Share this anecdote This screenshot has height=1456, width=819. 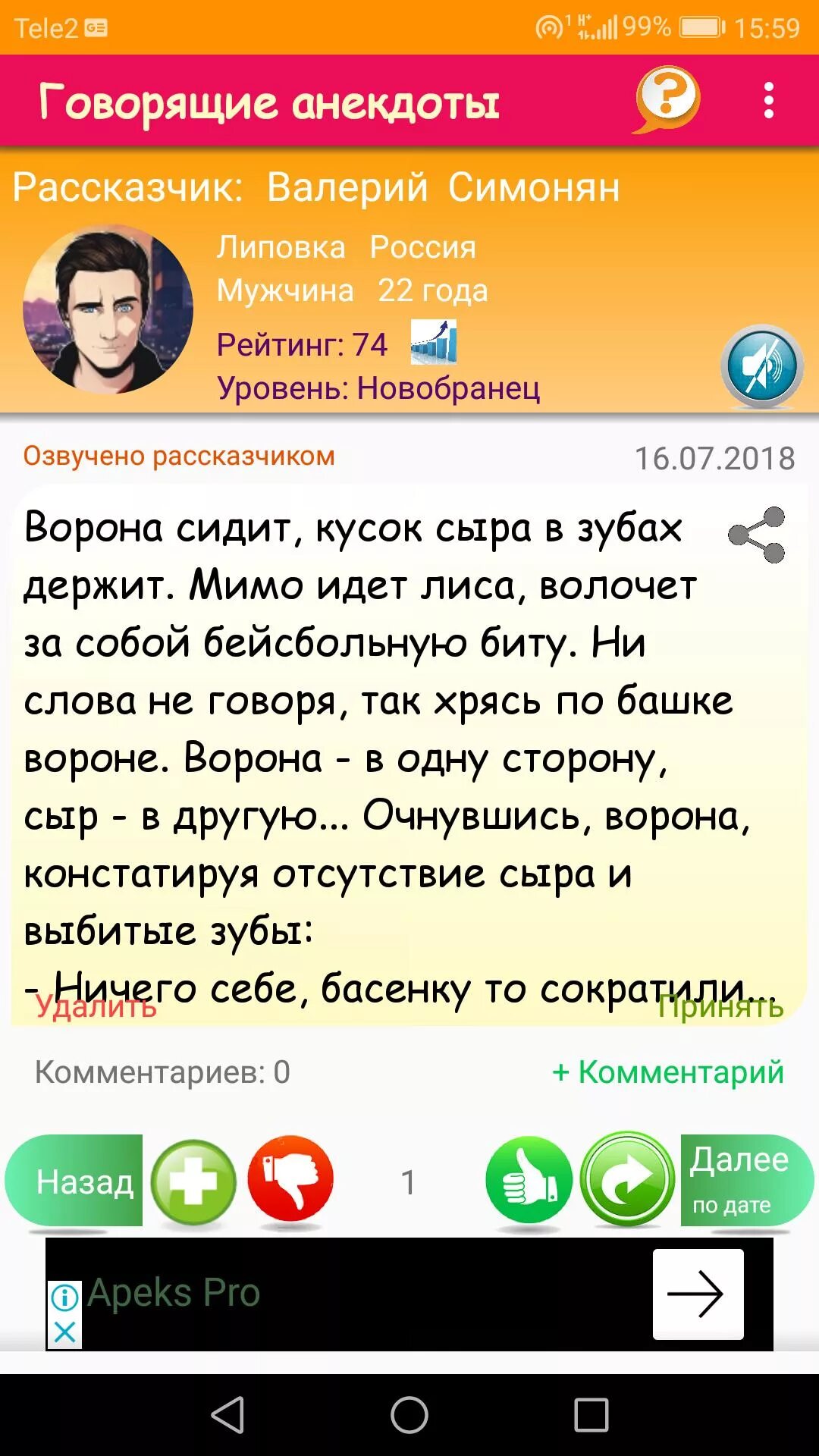(x=756, y=535)
